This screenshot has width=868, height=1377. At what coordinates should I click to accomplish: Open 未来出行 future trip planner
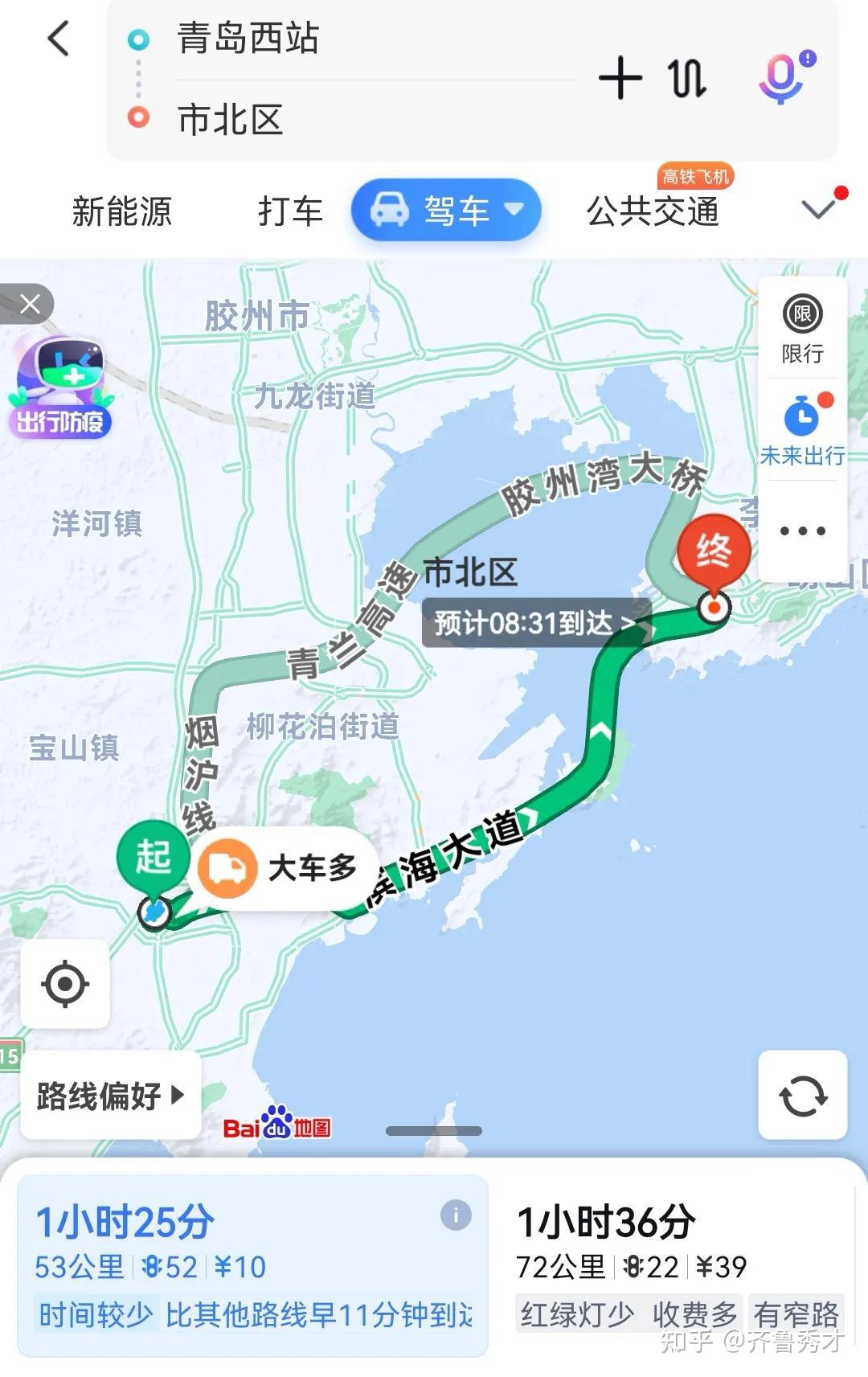(802, 430)
